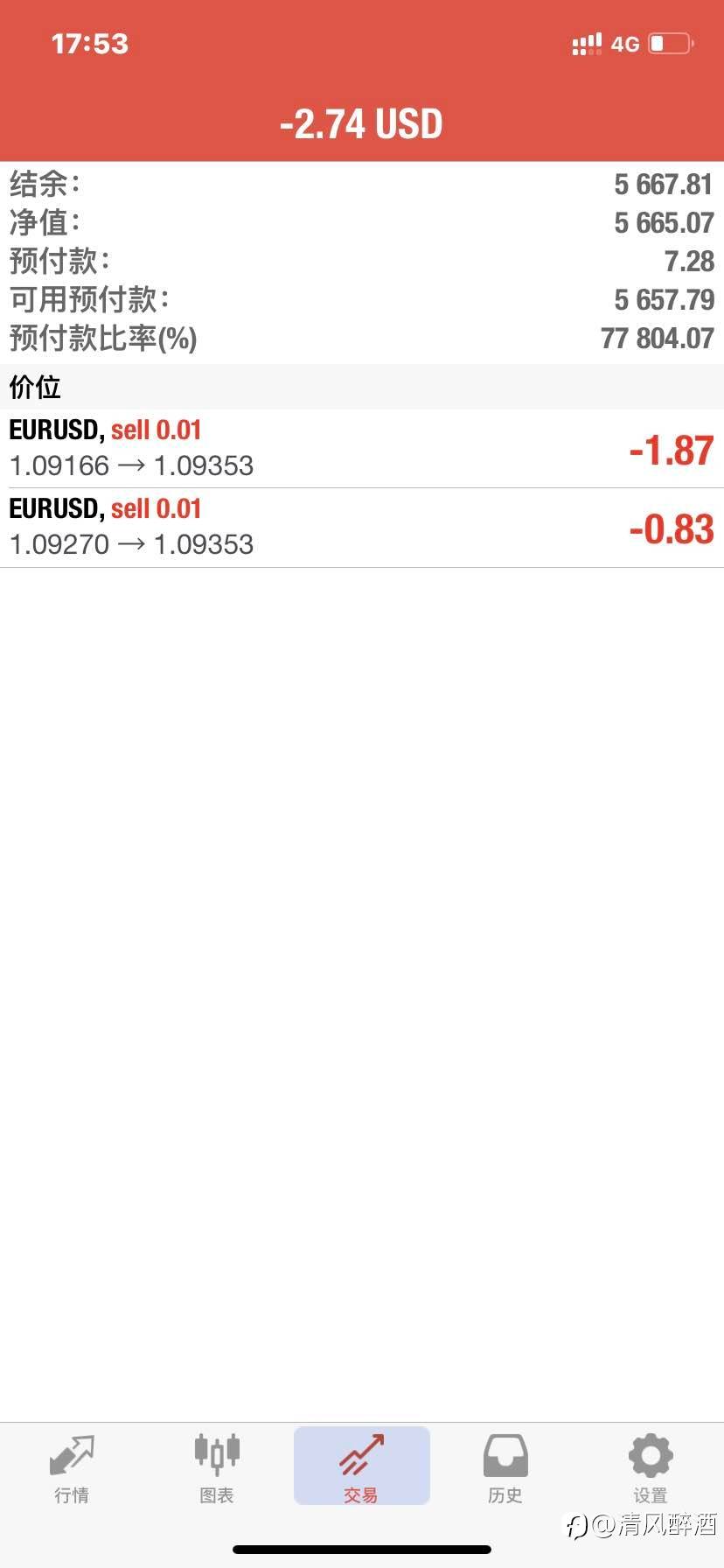Open the EURUSD sell position at 1.09166
The height and width of the screenshot is (1568, 724).
tap(361, 448)
